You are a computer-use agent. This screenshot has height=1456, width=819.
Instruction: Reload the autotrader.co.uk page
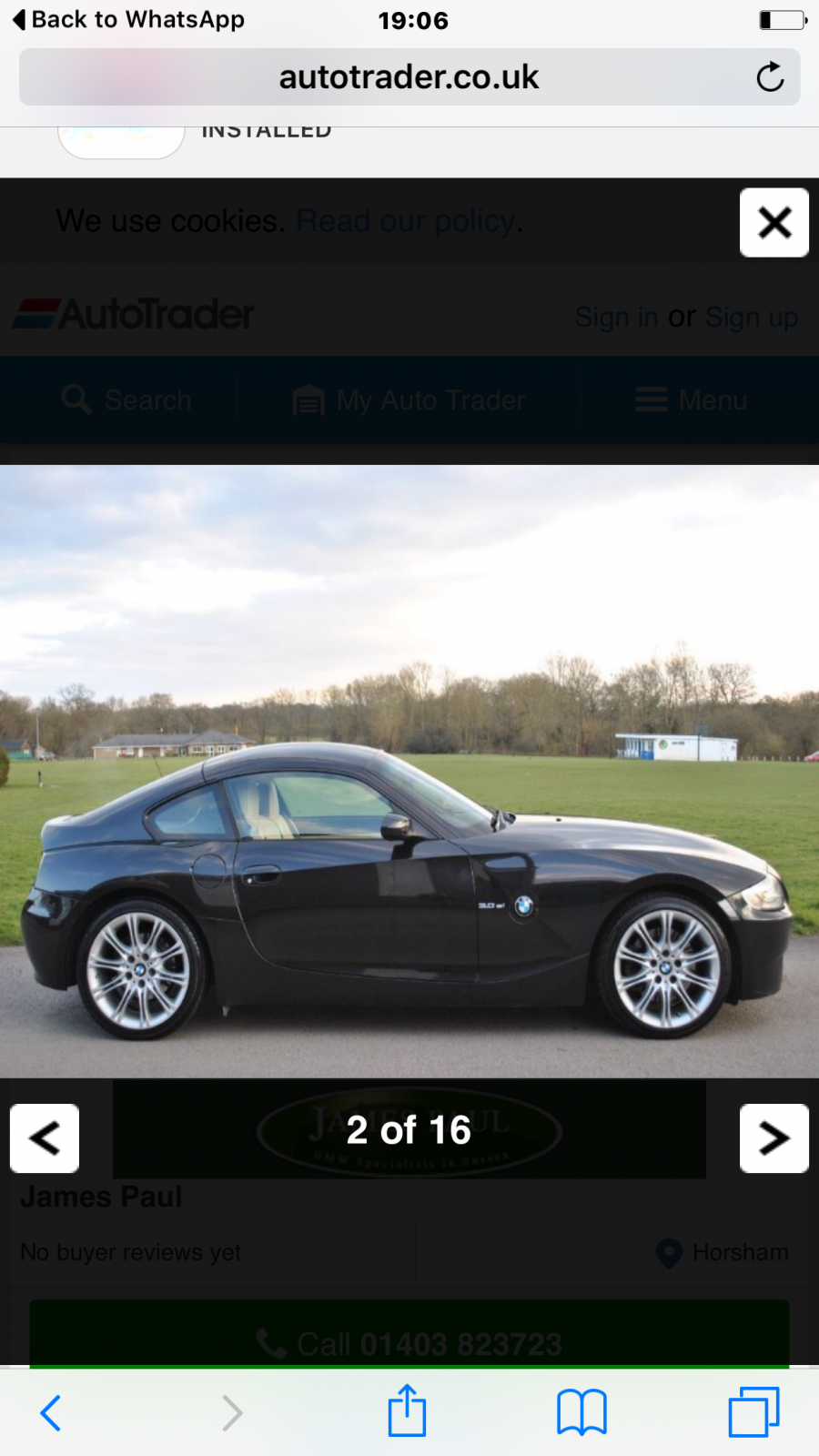[x=770, y=77]
